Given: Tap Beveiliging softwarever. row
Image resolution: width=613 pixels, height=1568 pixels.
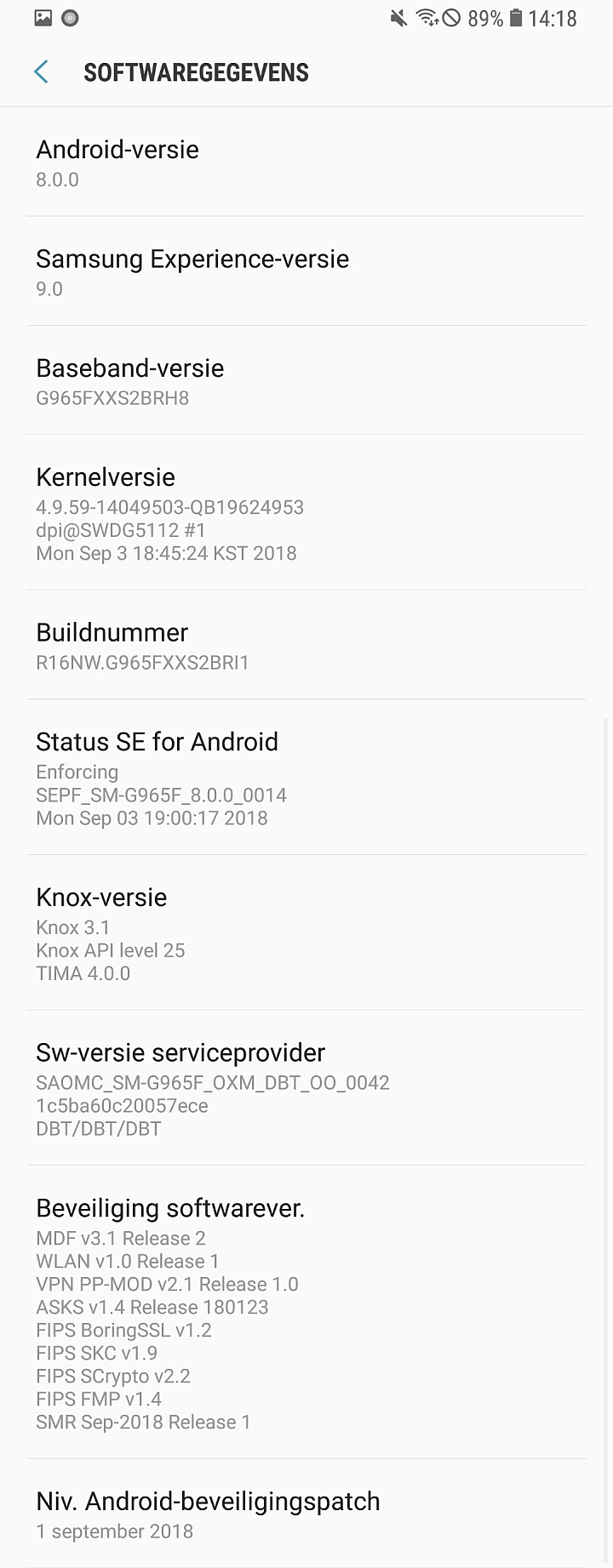Looking at the screenshot, I should 306,1313.
